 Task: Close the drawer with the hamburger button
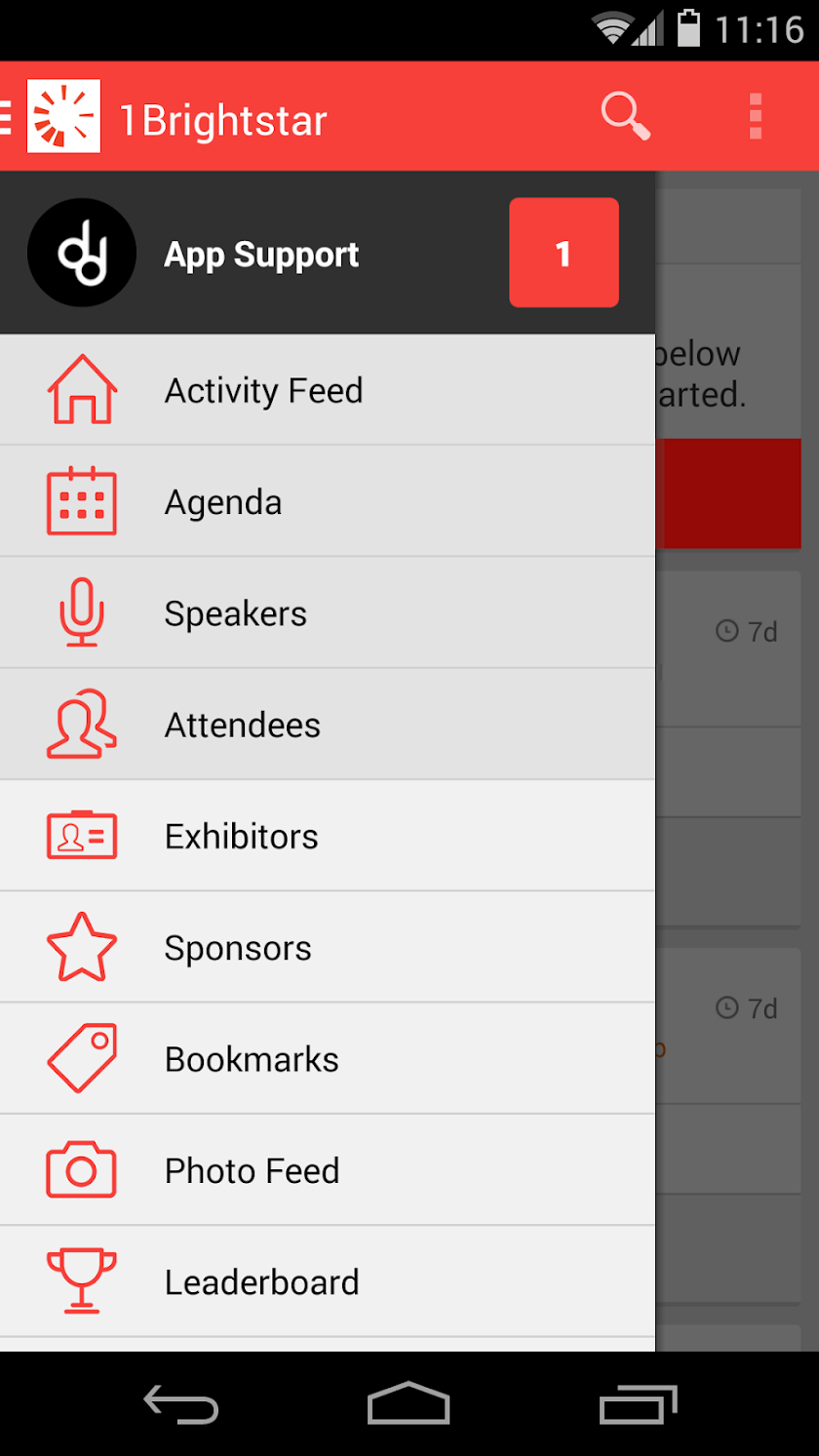click(x=8, y=116)
